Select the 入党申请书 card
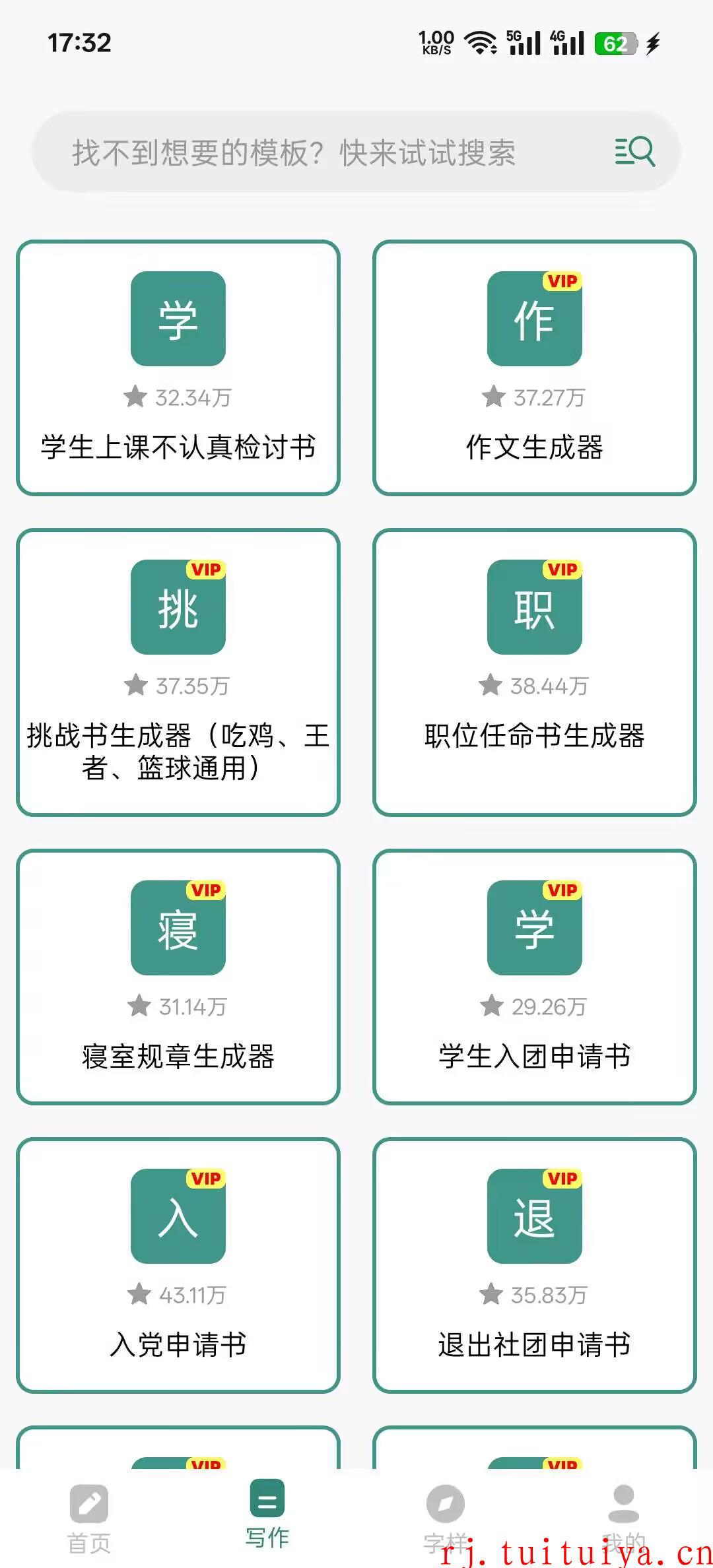Image resolution: width=713 pixels, height=1568 pixels. [178, 1265]
